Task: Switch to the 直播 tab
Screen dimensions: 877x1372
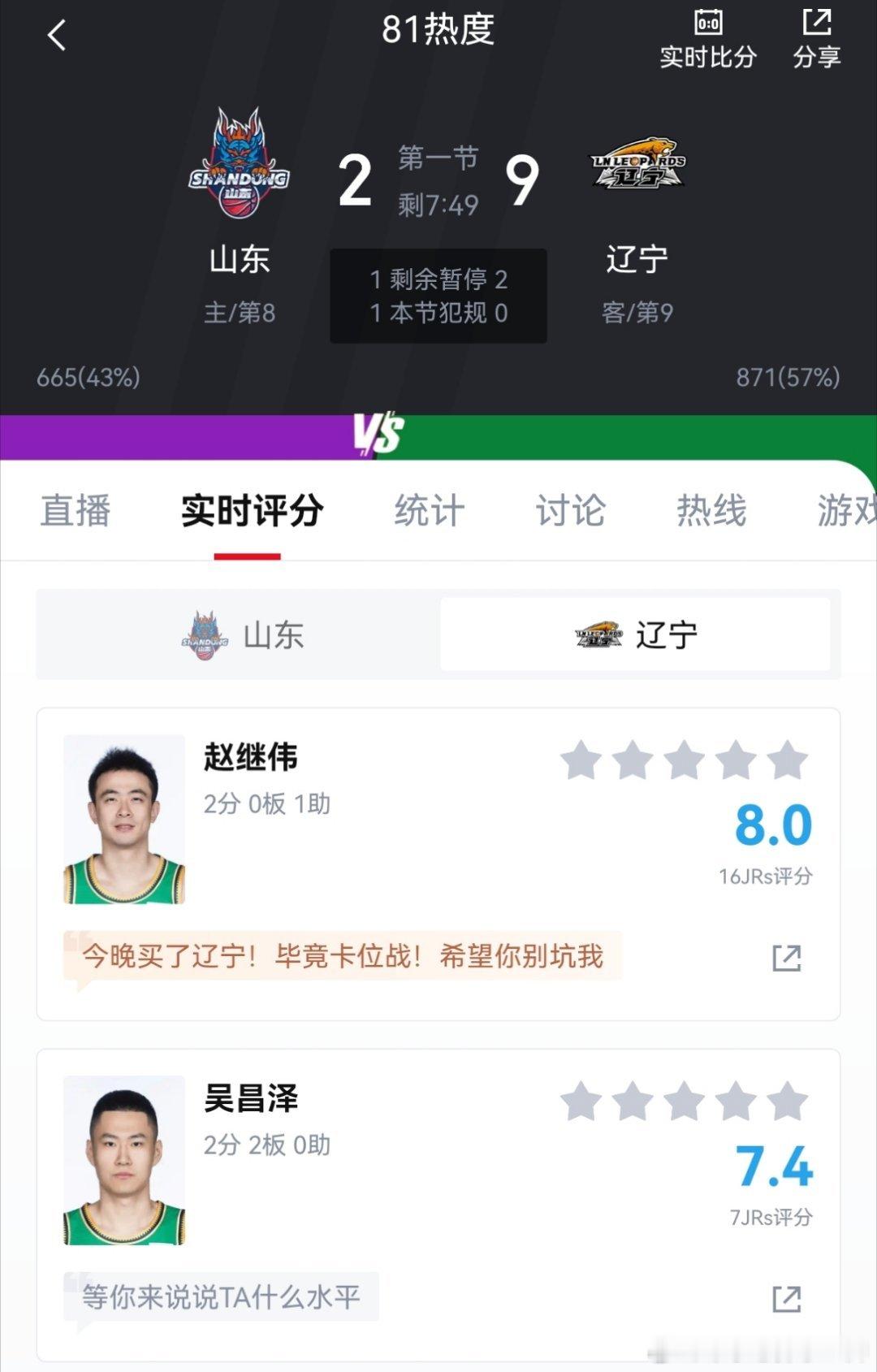Action: click(x=75, y=511)
